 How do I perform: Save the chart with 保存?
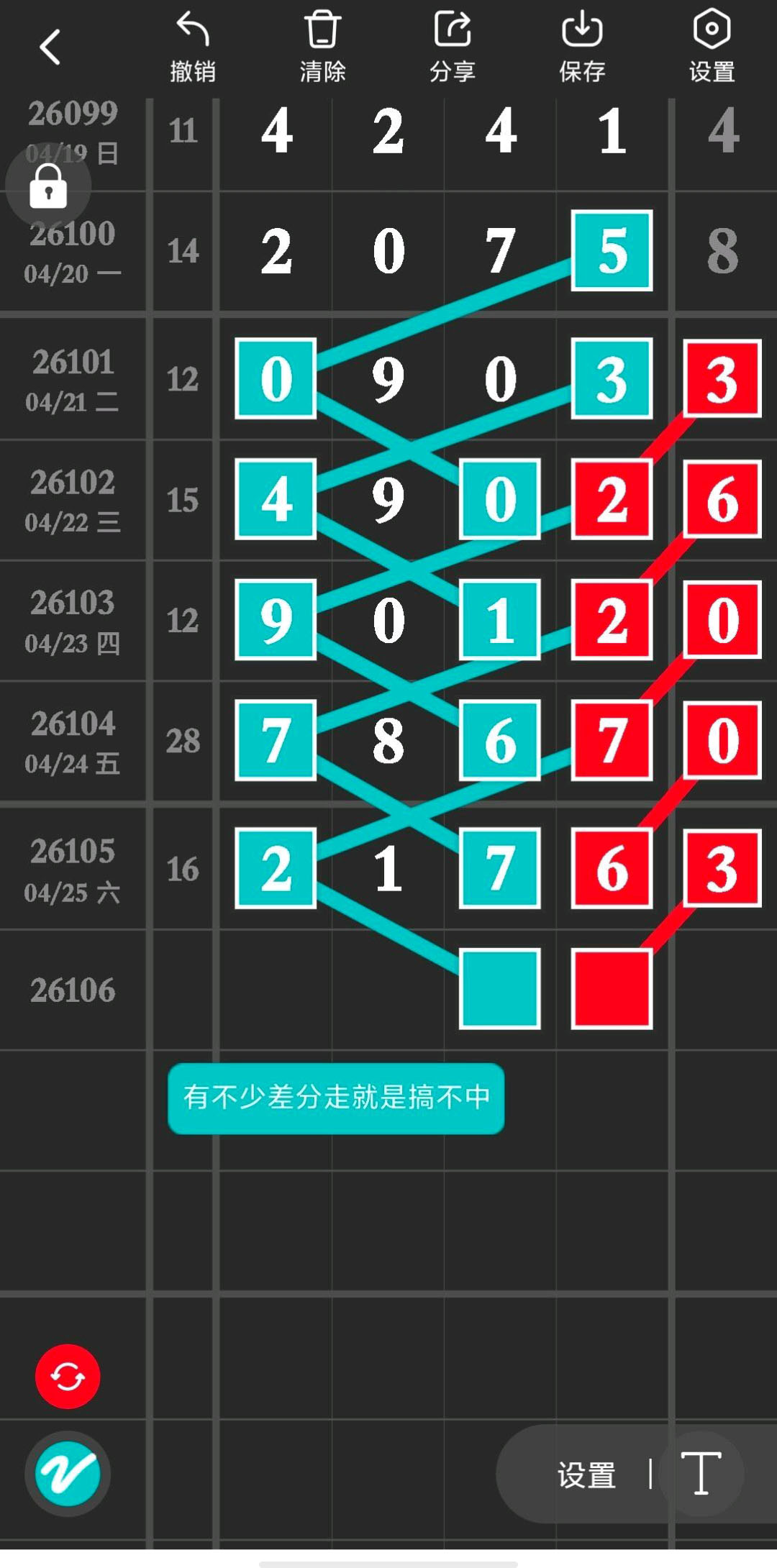tap(582, 47)
